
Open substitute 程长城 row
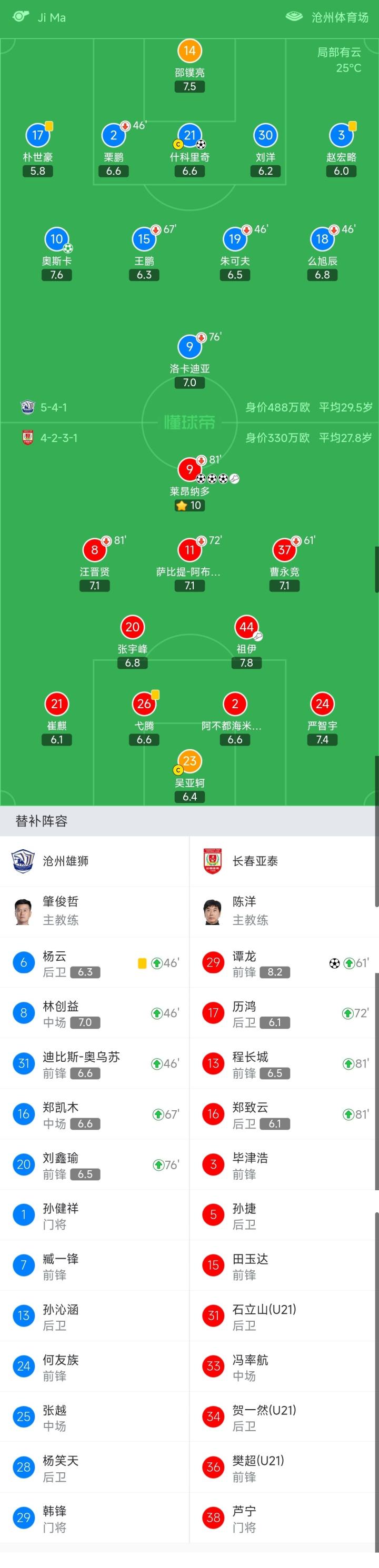(x=283, y=1064)
